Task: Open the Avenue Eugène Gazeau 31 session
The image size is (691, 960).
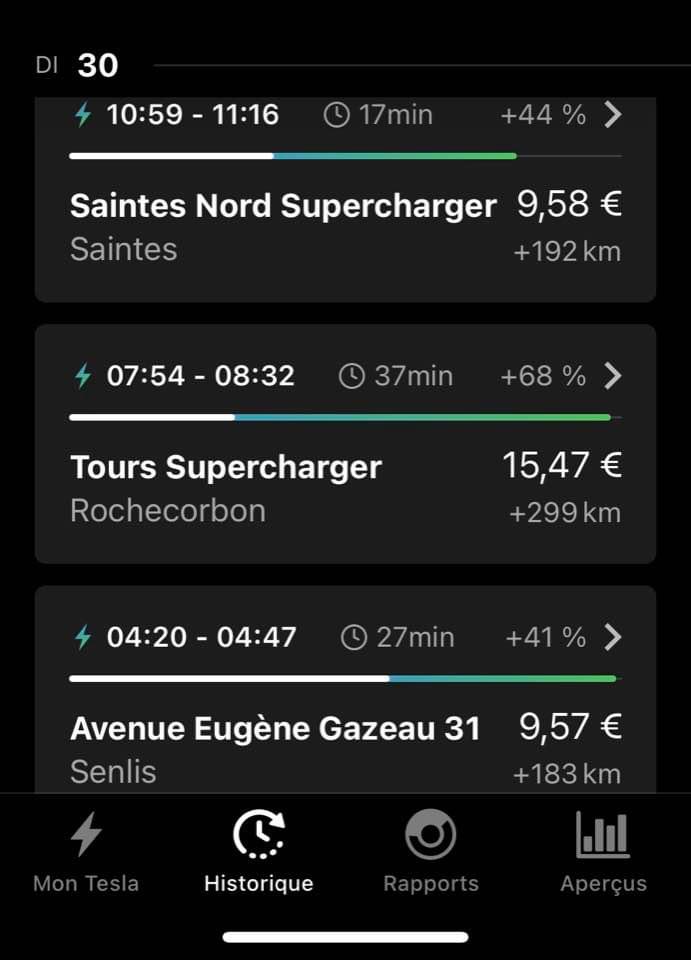Action: (345, 700)
